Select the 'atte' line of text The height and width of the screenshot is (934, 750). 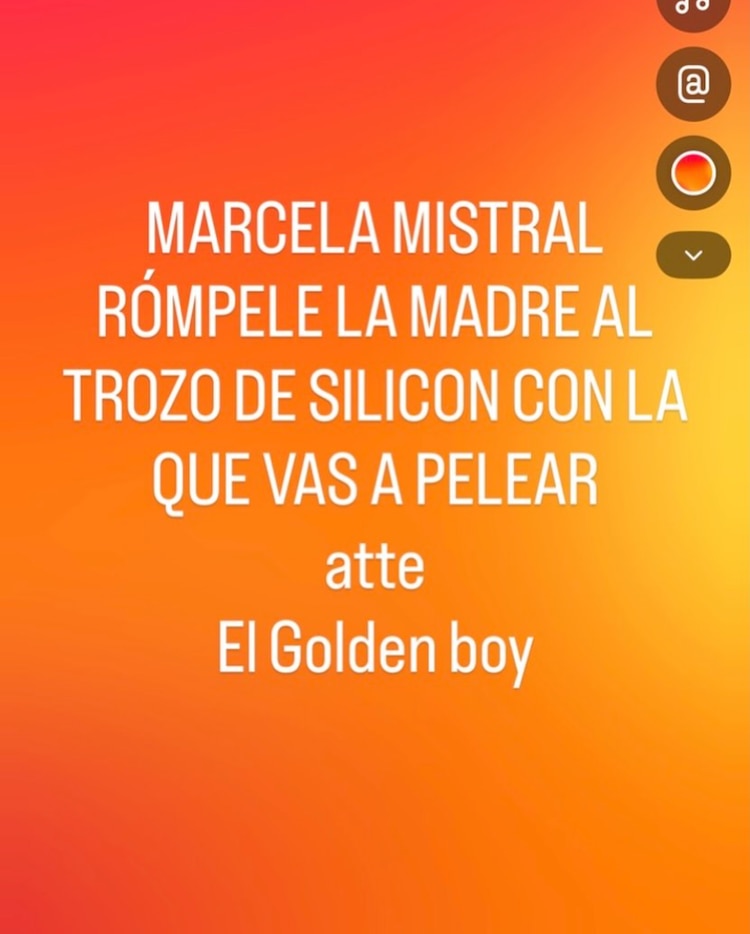coord(375,567)
